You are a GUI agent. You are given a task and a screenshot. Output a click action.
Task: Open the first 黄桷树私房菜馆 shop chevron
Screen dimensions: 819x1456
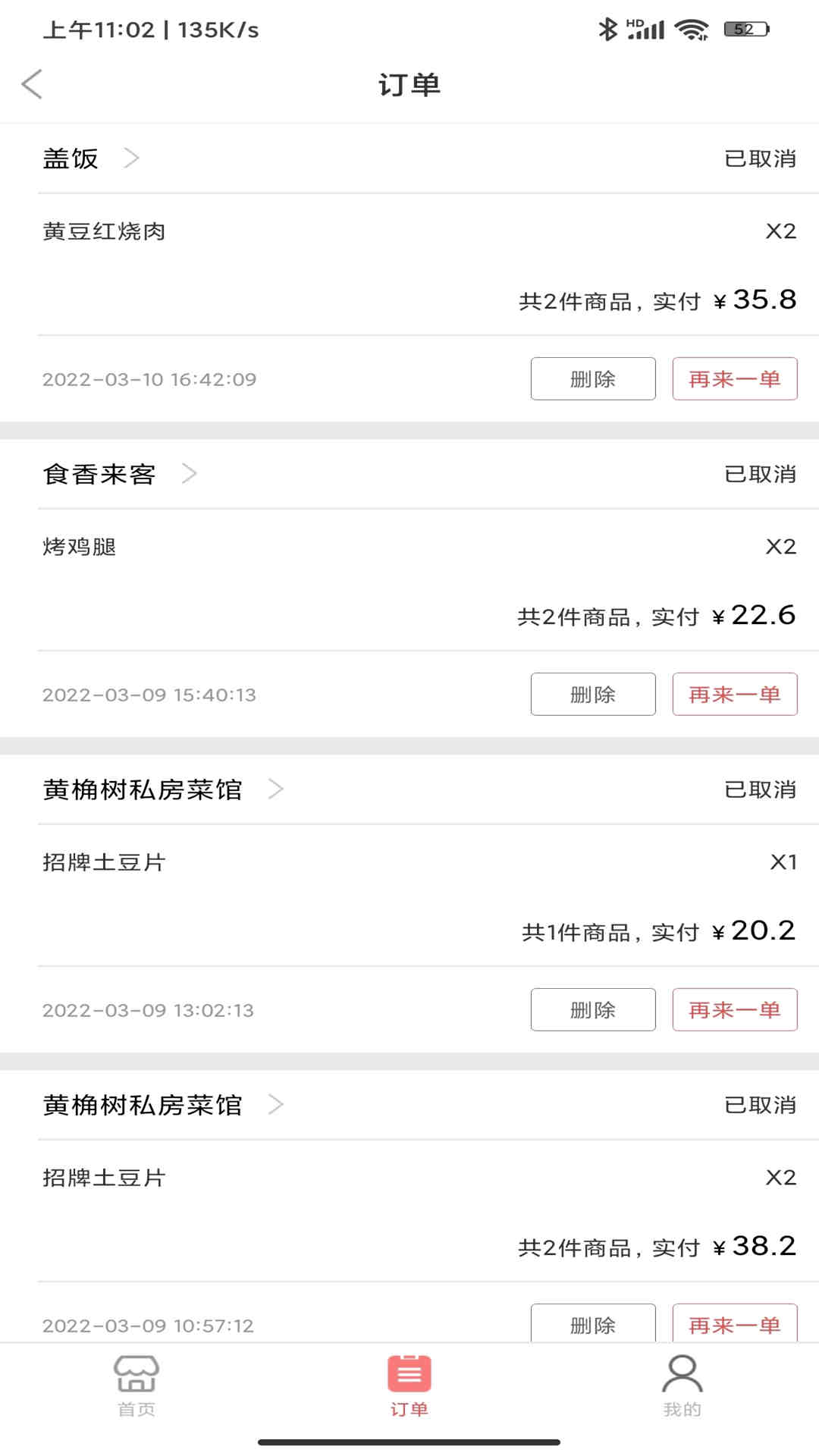click(275, 789)
